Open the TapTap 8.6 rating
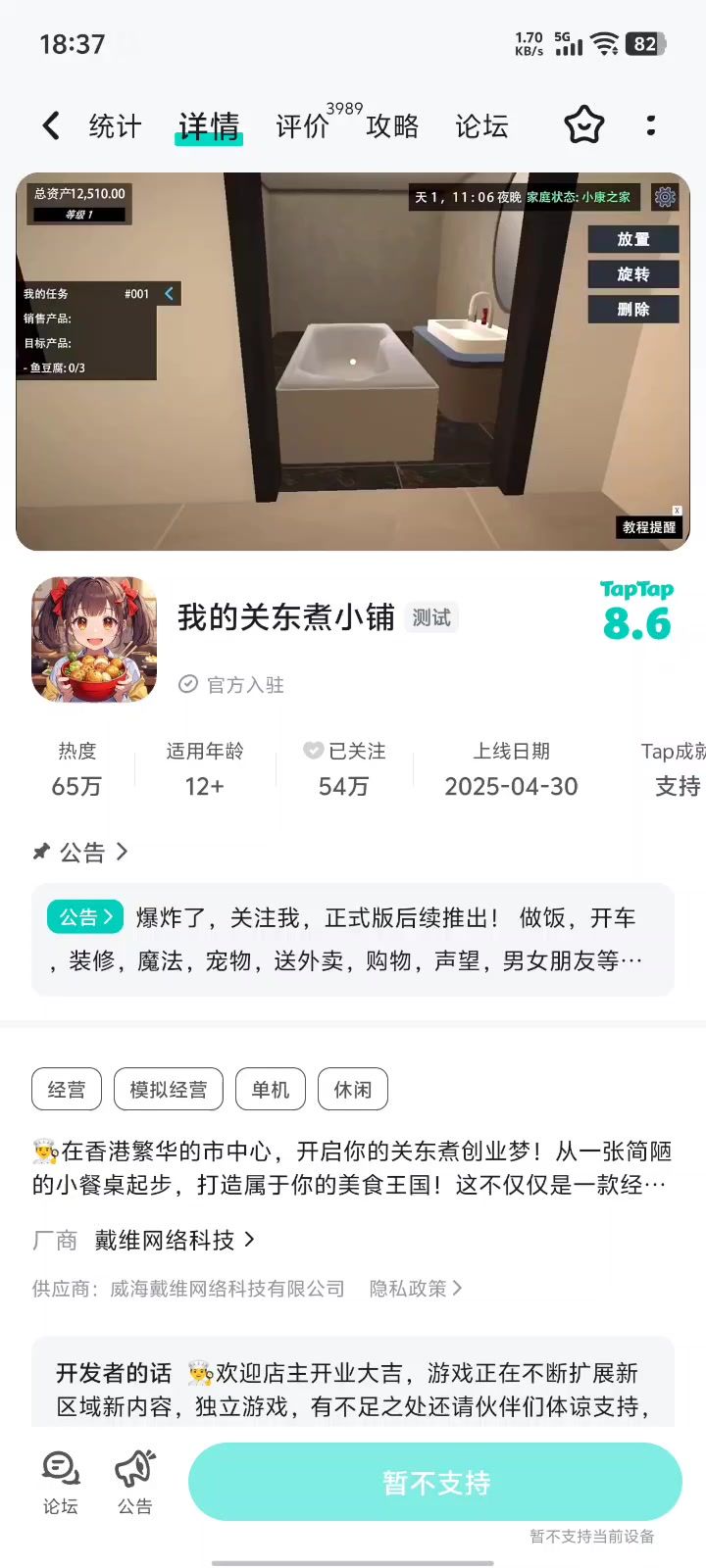 (x=636, y=612)
